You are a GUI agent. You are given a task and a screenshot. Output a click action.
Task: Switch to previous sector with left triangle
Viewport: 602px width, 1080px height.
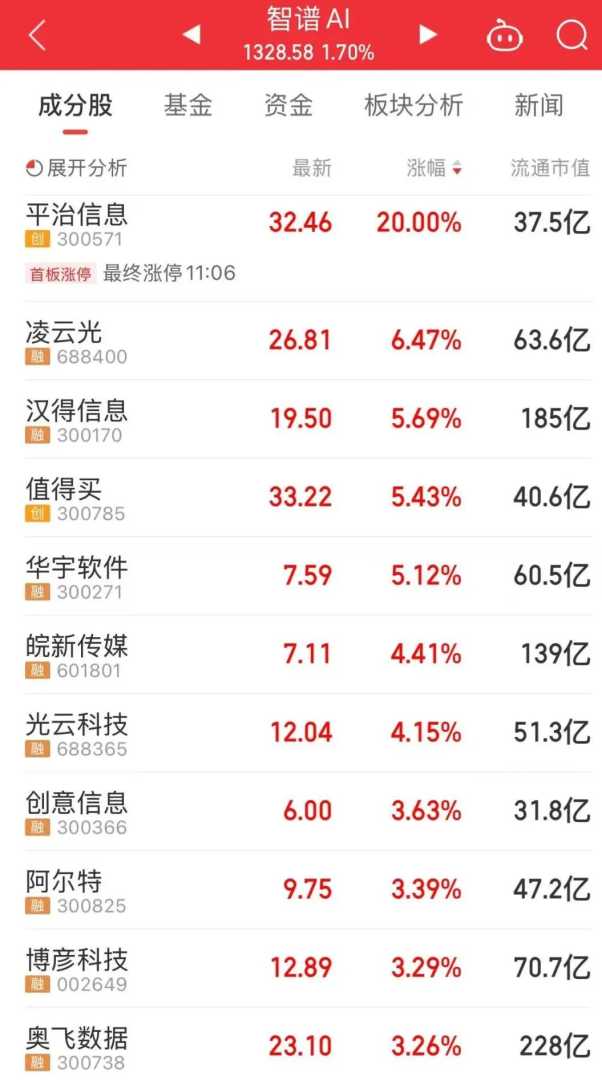pos(191,35)
